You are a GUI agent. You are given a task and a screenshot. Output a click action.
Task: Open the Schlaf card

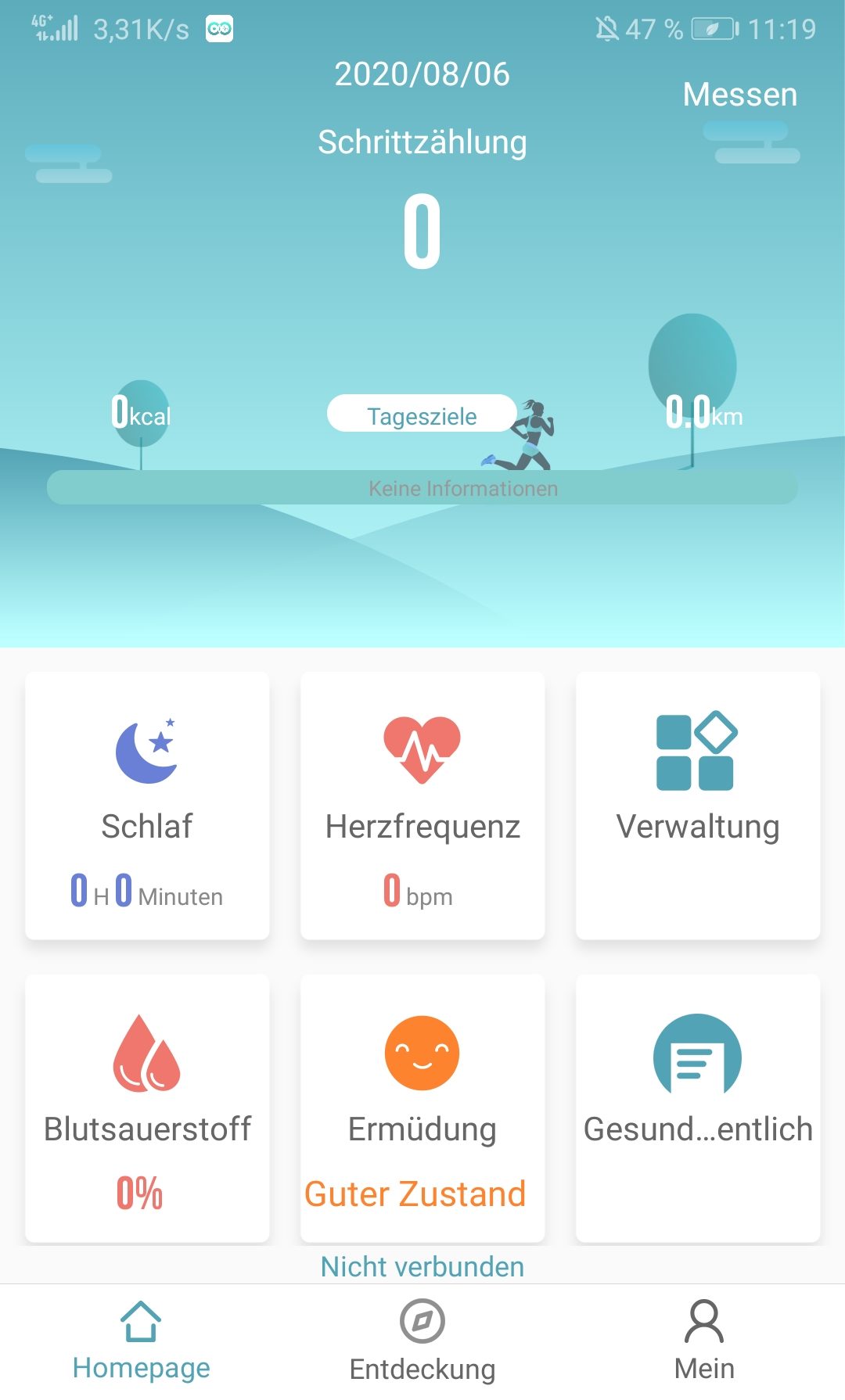point(147,806)
